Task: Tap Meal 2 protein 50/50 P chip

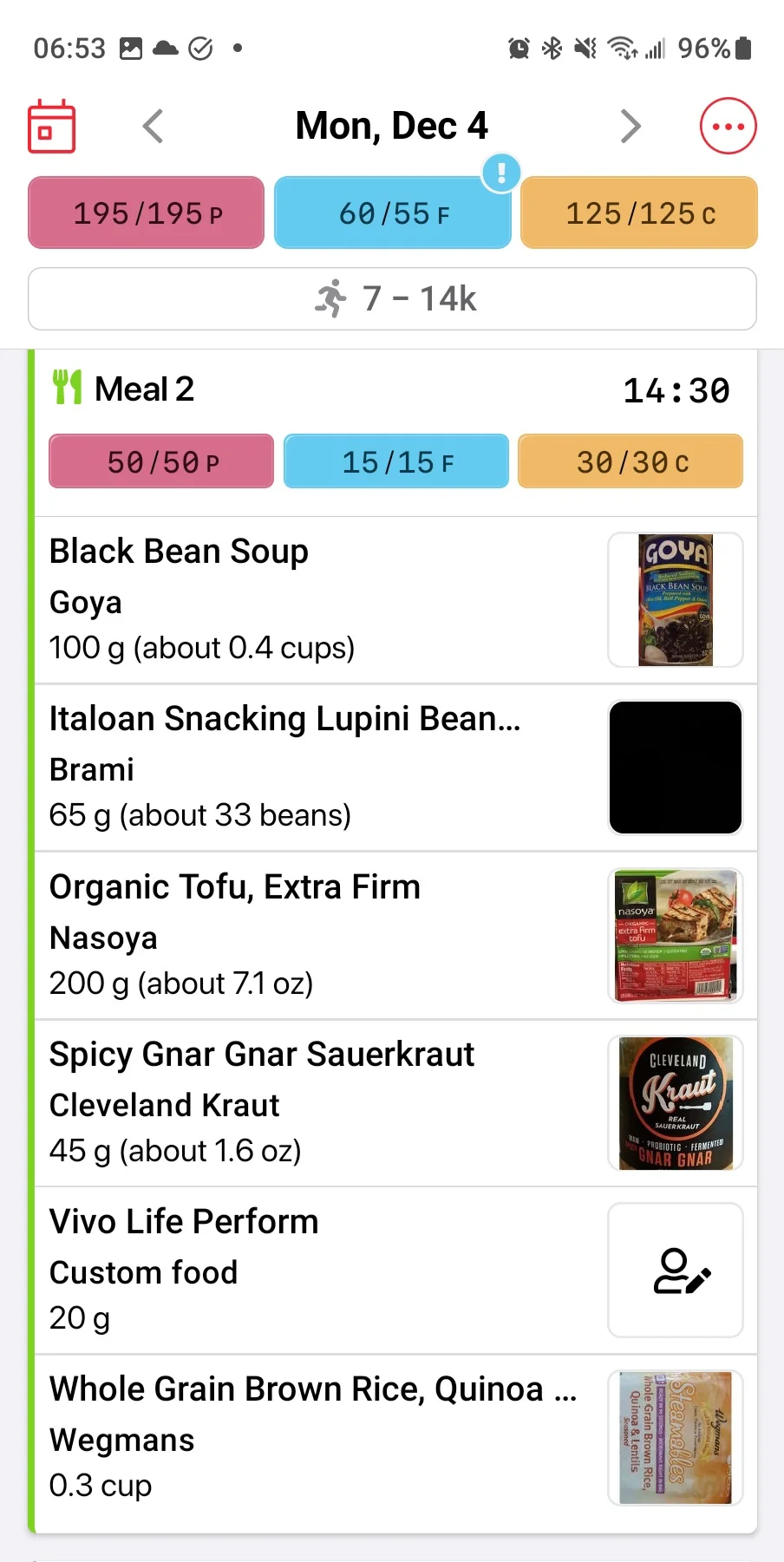Action: [161, 461]
